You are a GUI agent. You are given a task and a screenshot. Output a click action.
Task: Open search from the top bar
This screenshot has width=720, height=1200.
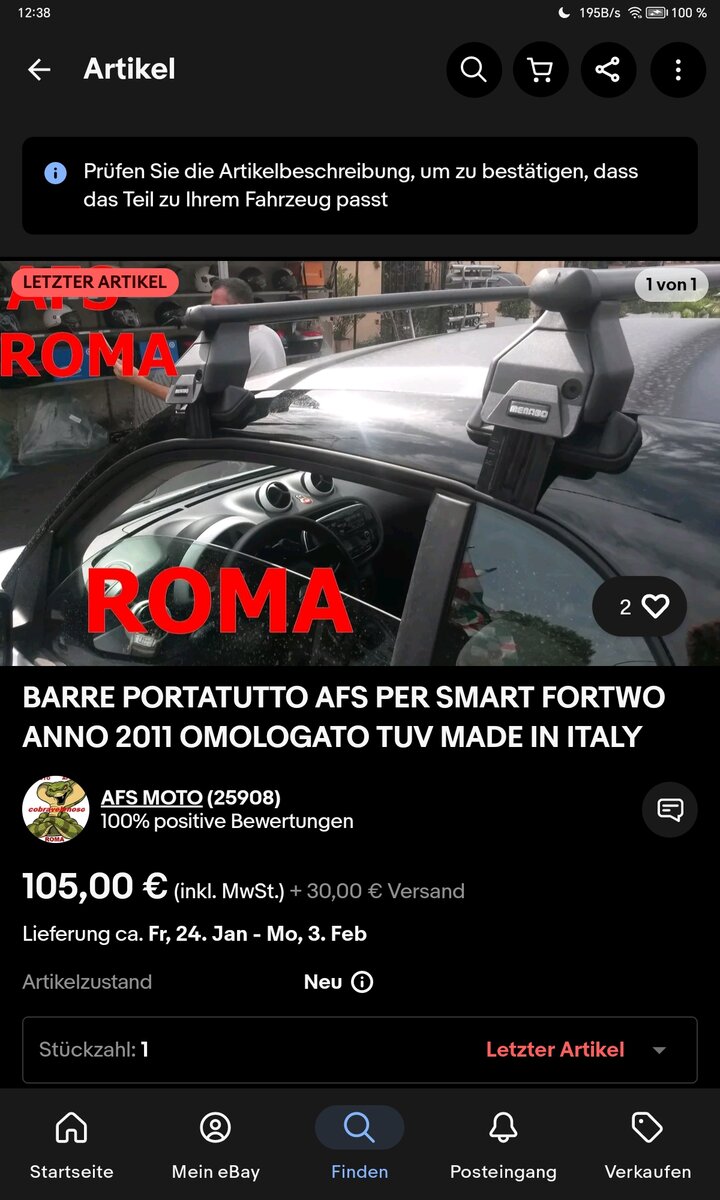pos(473,69)
